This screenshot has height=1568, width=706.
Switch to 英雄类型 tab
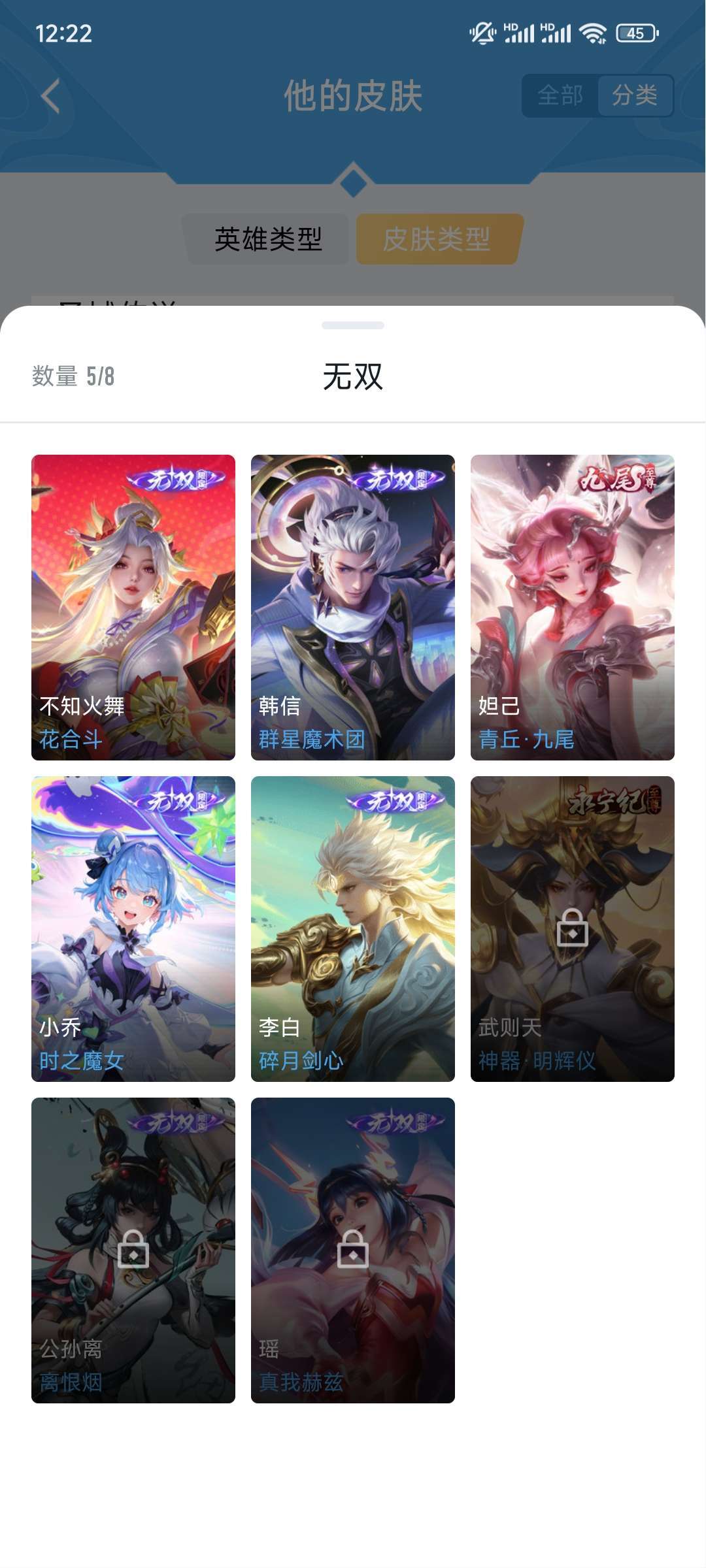point(268,239)
